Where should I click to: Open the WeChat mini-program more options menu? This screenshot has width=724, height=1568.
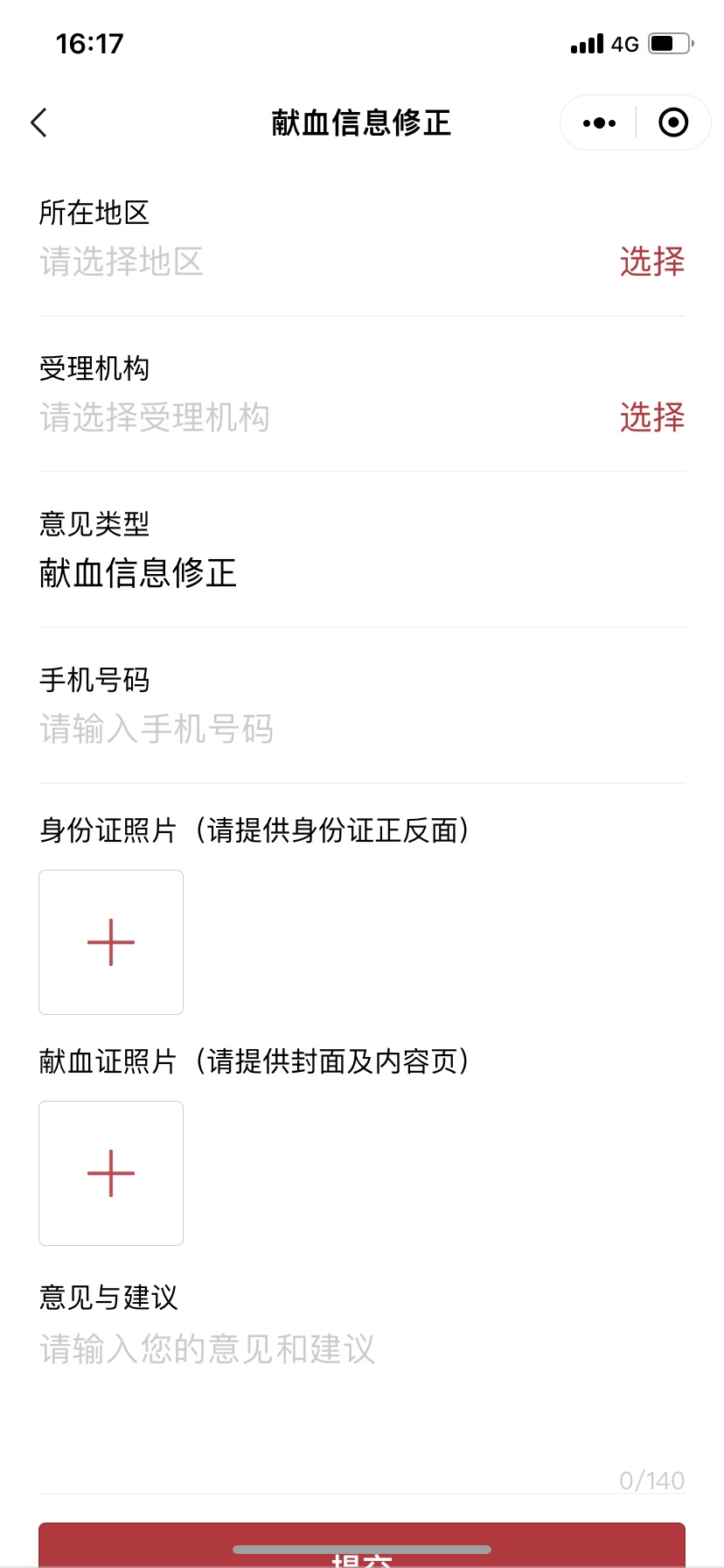click(x=597, y=122)
